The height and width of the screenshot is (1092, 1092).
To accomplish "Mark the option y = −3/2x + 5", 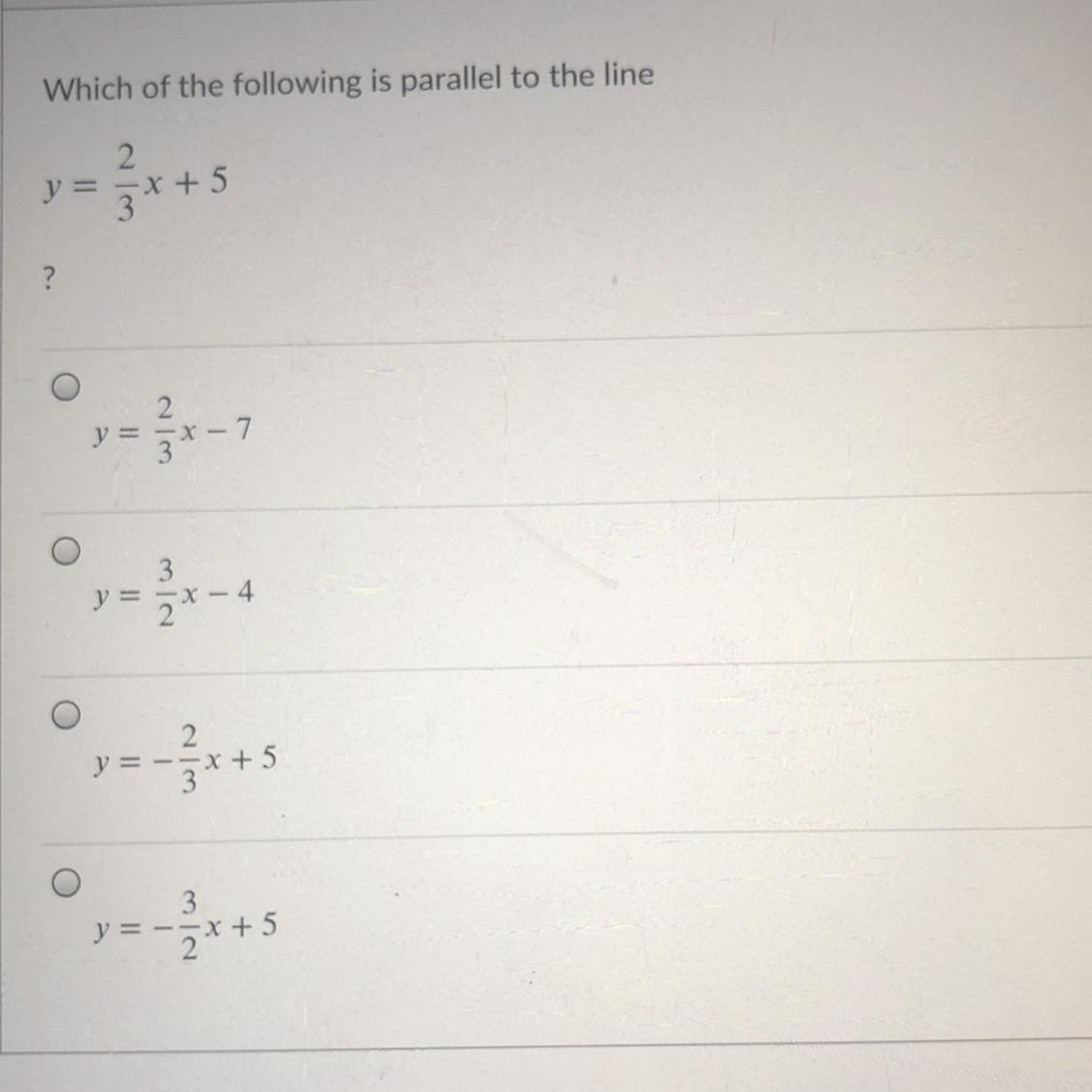I will click(x=66, y=883).
